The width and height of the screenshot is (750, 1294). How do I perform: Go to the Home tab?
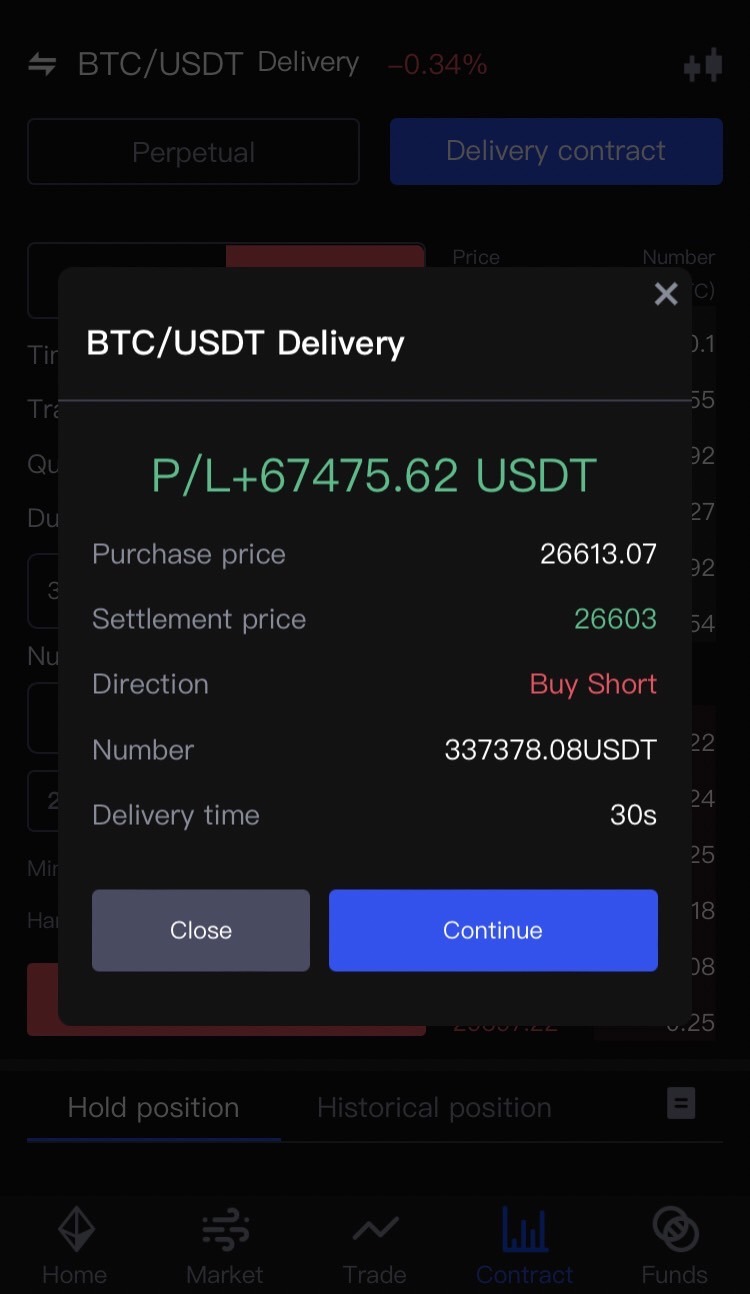pos(75,1245)
